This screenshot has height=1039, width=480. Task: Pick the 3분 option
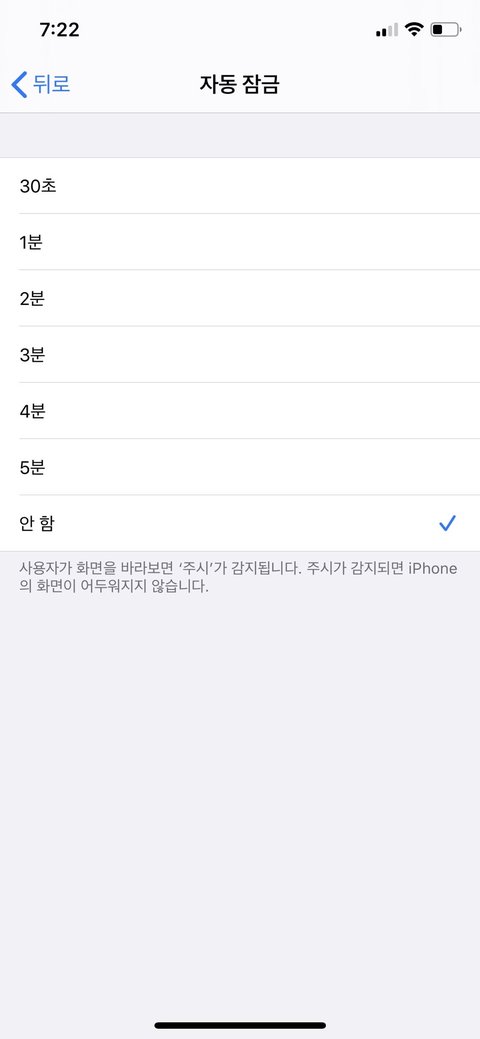tap(240, 355)
